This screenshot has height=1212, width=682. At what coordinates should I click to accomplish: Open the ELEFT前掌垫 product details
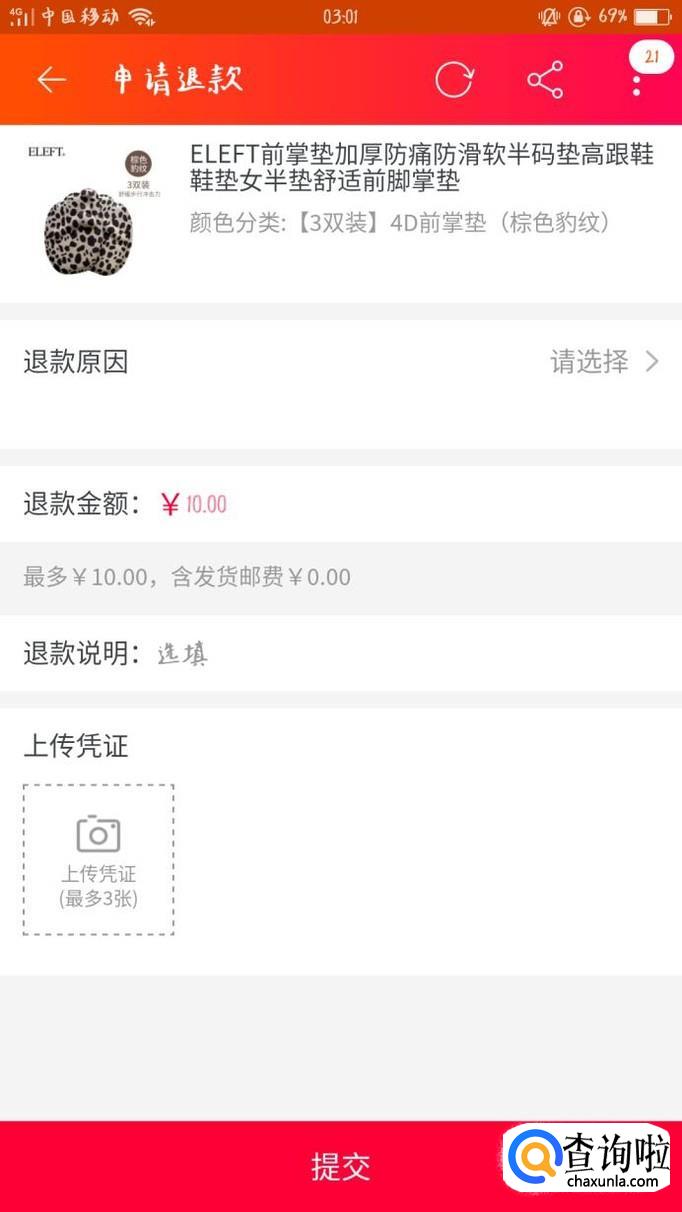coord(420,168)
